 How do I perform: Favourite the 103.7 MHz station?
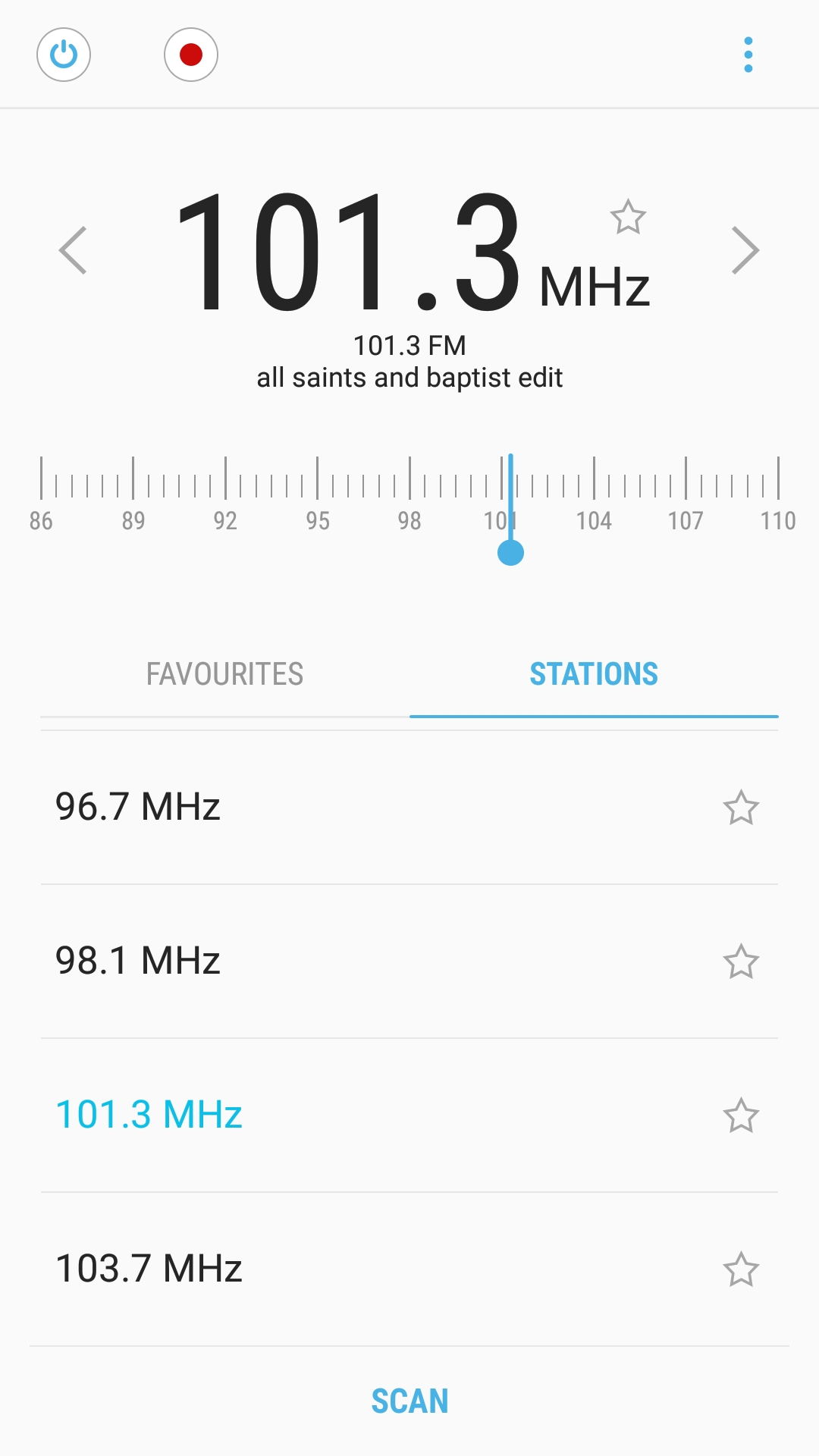(741, 1269)
